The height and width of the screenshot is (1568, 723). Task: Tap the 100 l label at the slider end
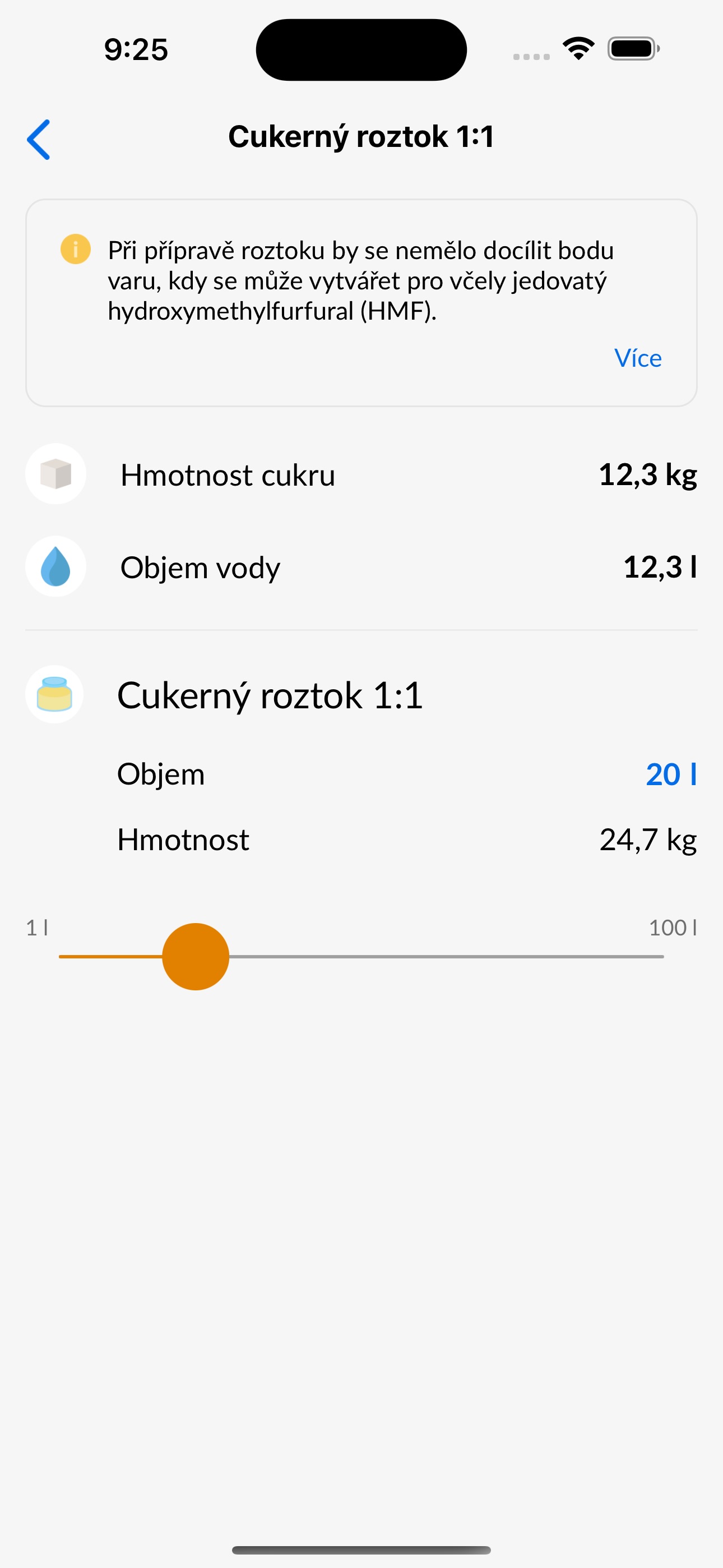click(674, 928)
